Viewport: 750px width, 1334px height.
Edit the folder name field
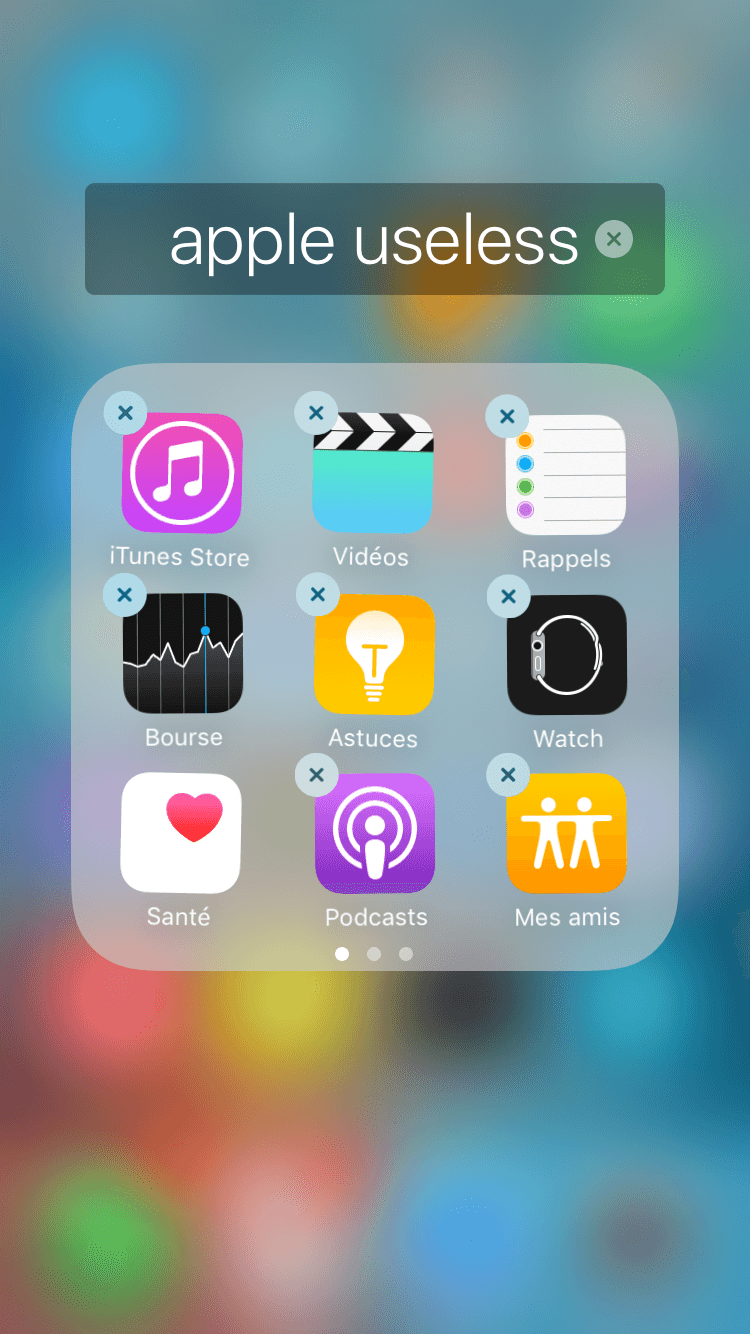(375, 239)
